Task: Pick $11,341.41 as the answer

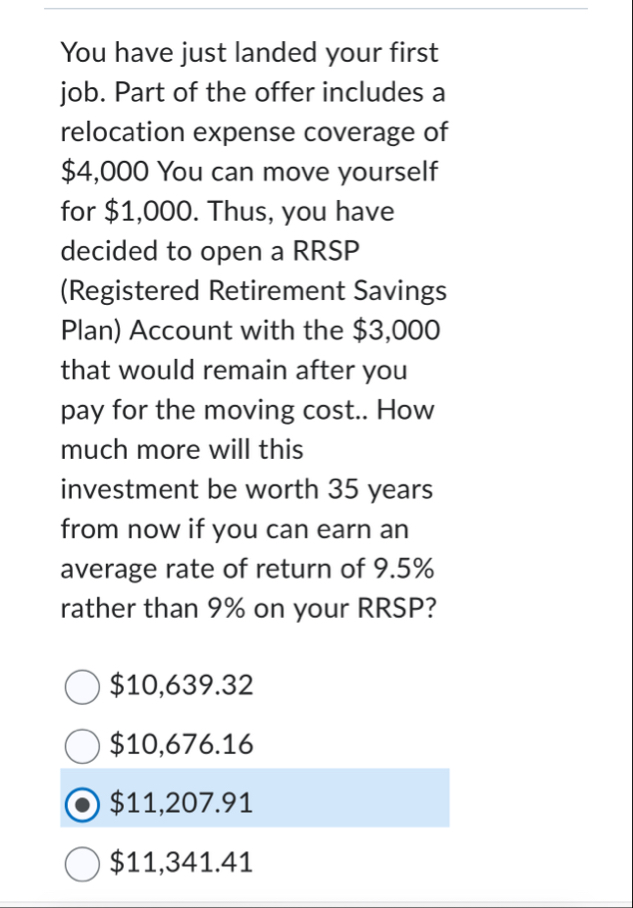Action: pyautogui.click(x=83, y=861)
